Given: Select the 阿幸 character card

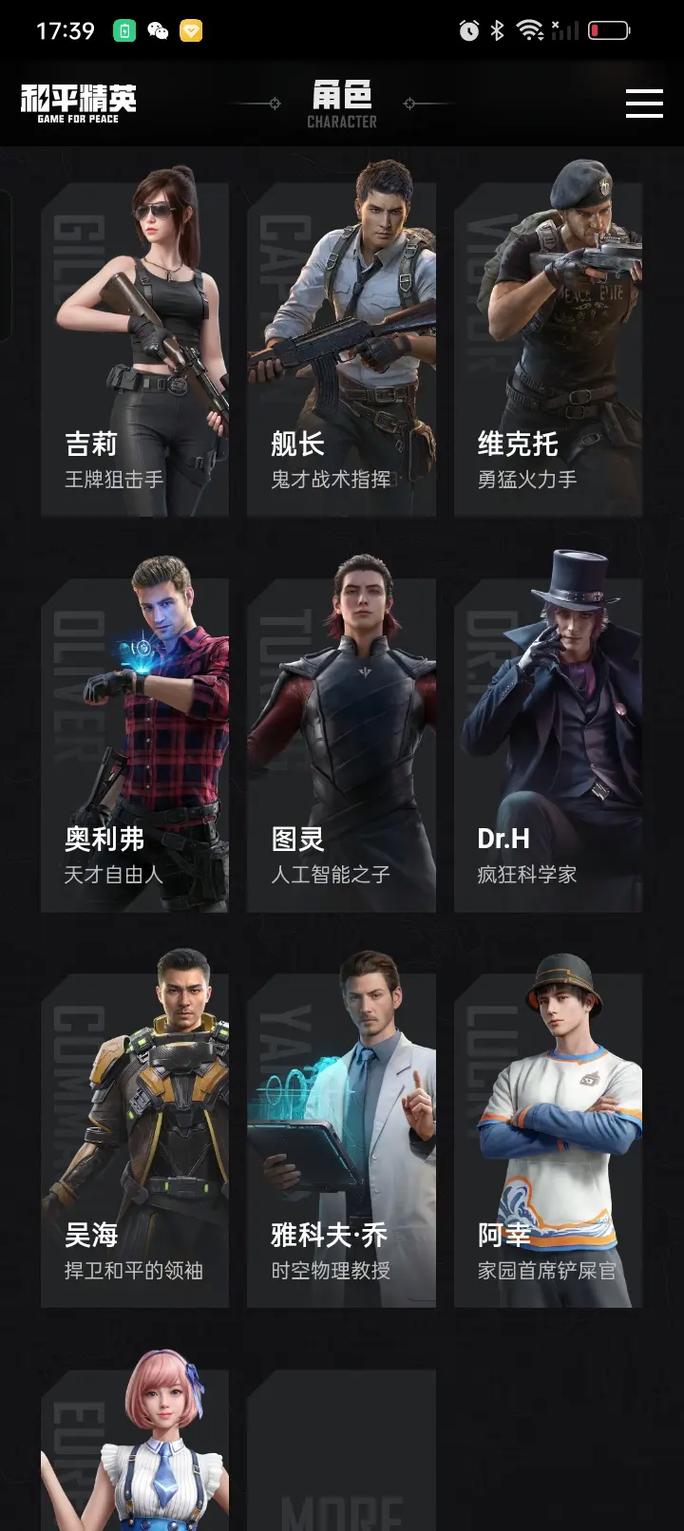Looking at the screenshot, I should [x=548, y=1140].
